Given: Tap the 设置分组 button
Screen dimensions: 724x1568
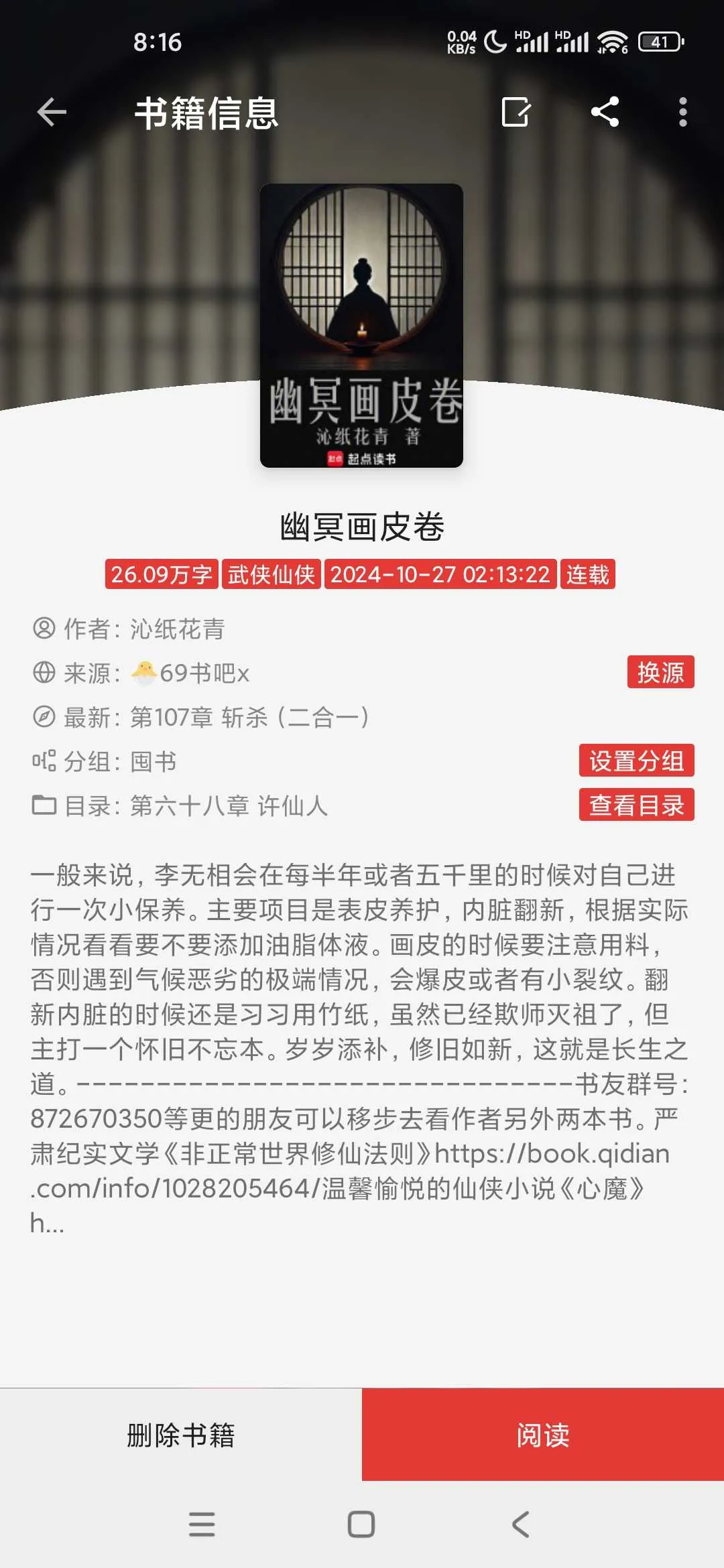Looking at the screenshot, I should pos(636,761).
